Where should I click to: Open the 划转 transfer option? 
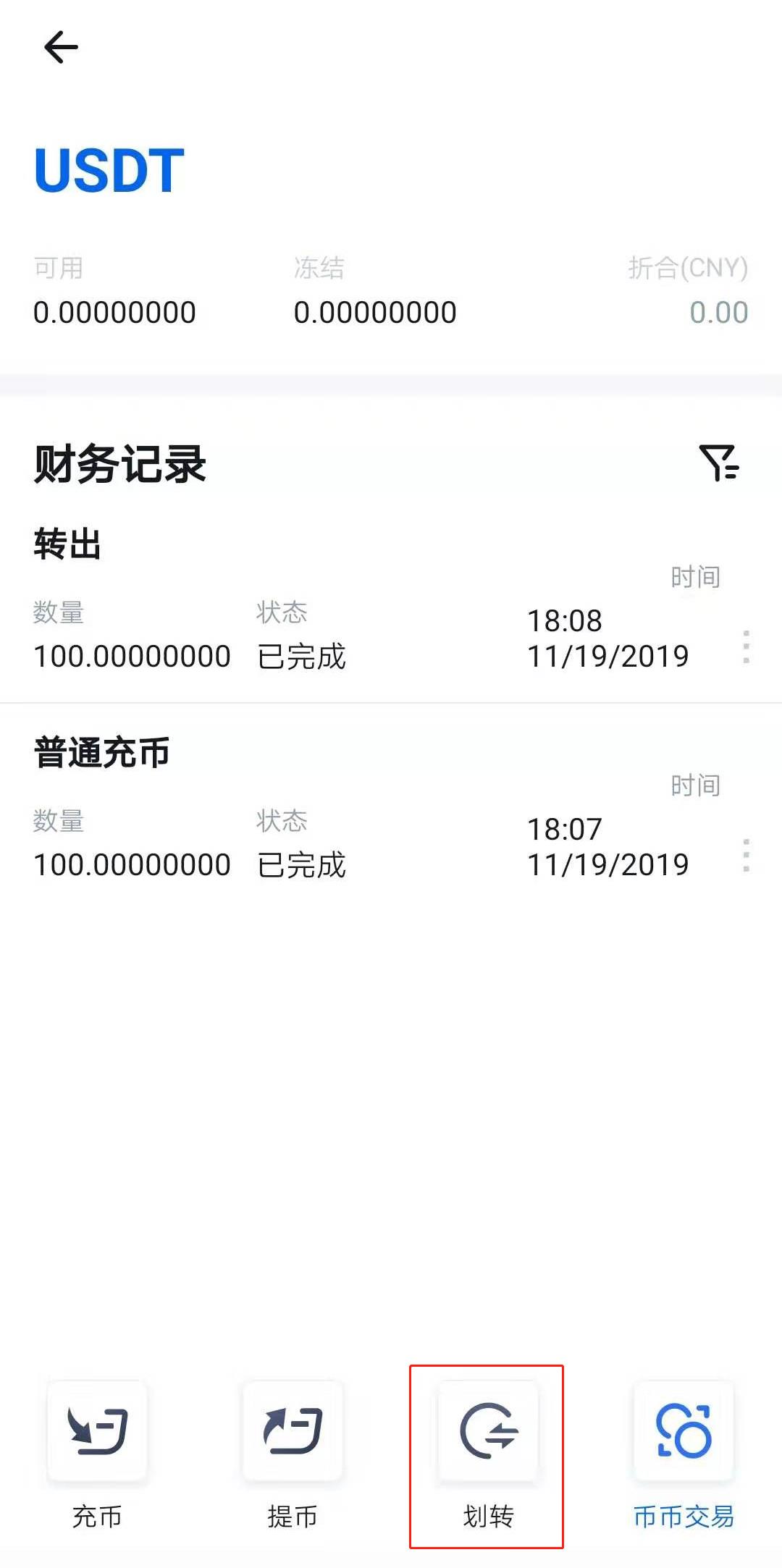tap(487, 1455)
